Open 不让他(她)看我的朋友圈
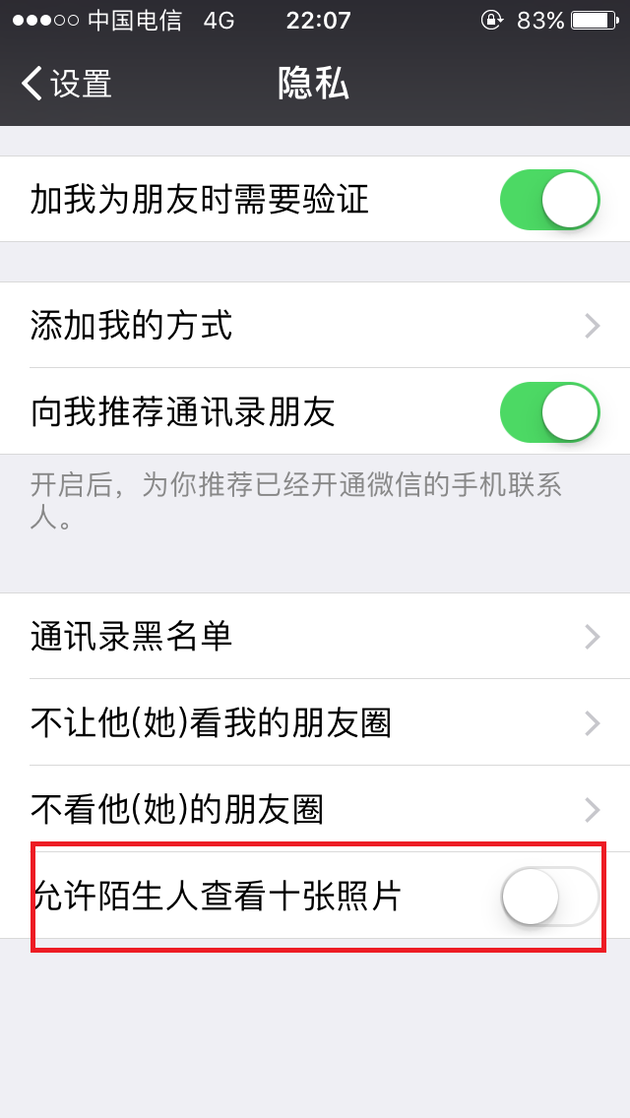 point(315,723)
